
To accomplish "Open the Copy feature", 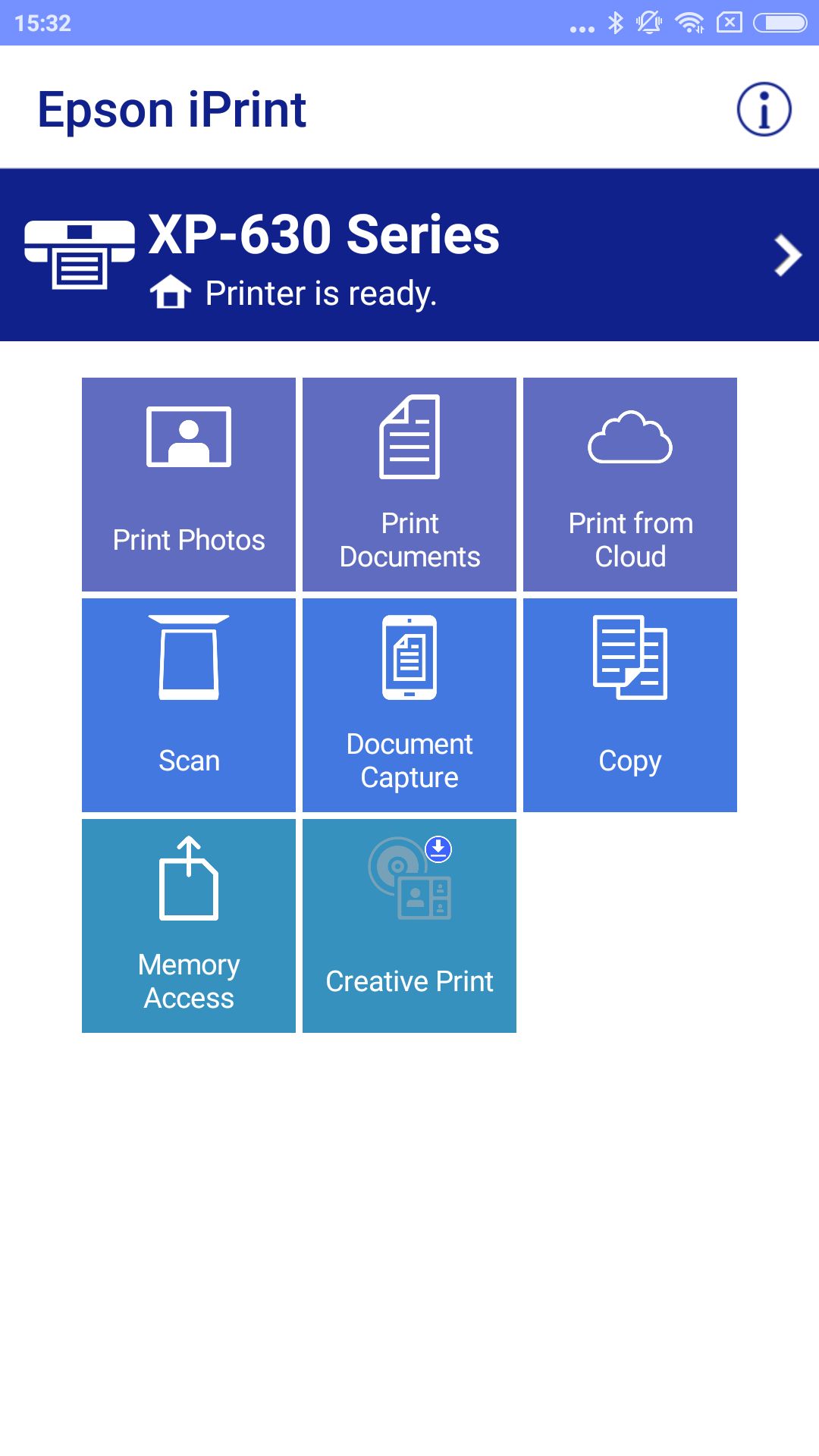I will point(630,705).
